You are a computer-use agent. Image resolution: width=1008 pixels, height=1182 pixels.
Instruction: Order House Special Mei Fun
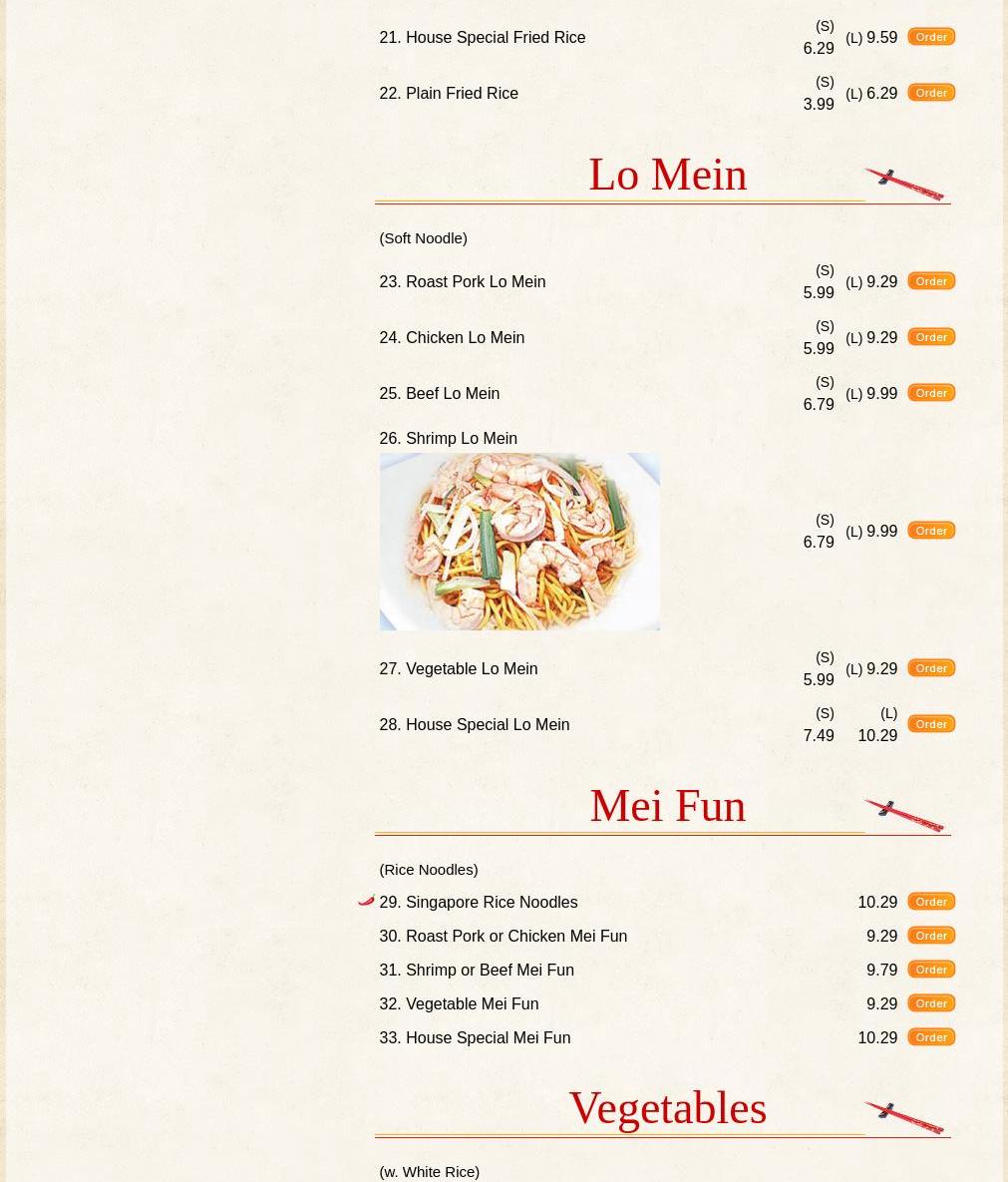point(930,1037)
